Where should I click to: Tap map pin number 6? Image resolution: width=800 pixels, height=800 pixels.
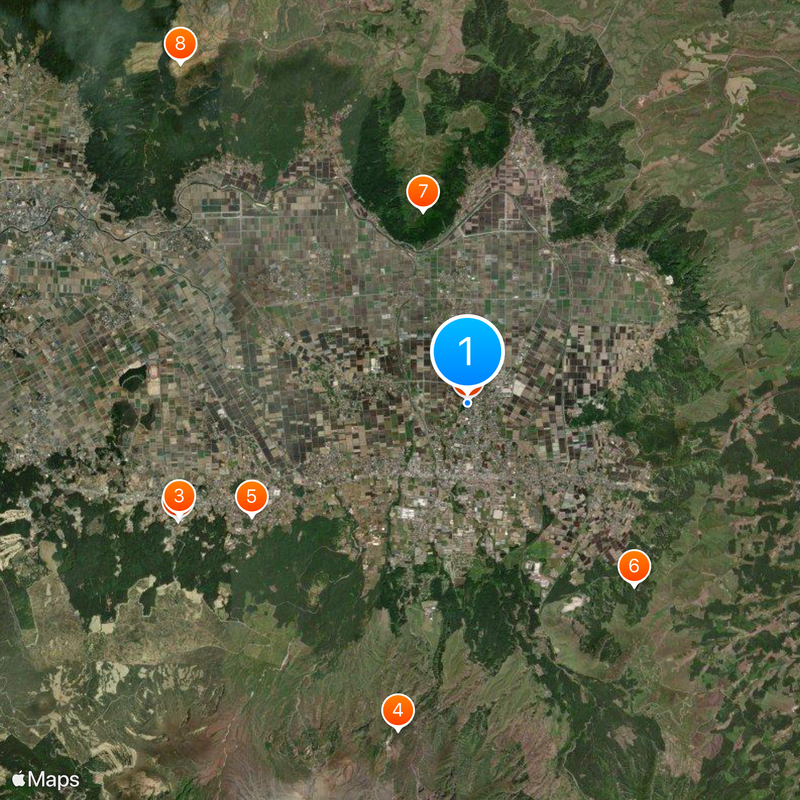click(x=633, y=566)
